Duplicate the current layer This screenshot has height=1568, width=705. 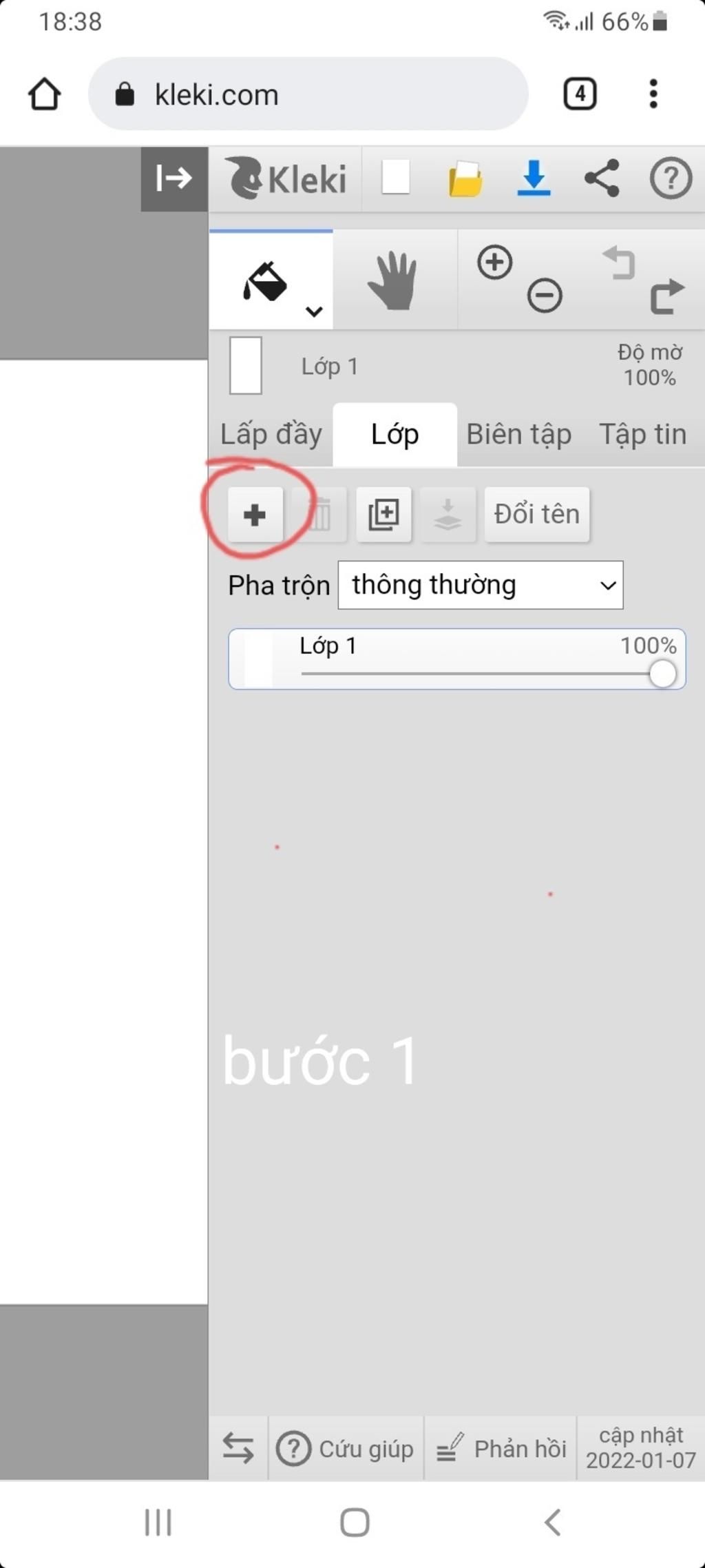(x=383, y=515)
